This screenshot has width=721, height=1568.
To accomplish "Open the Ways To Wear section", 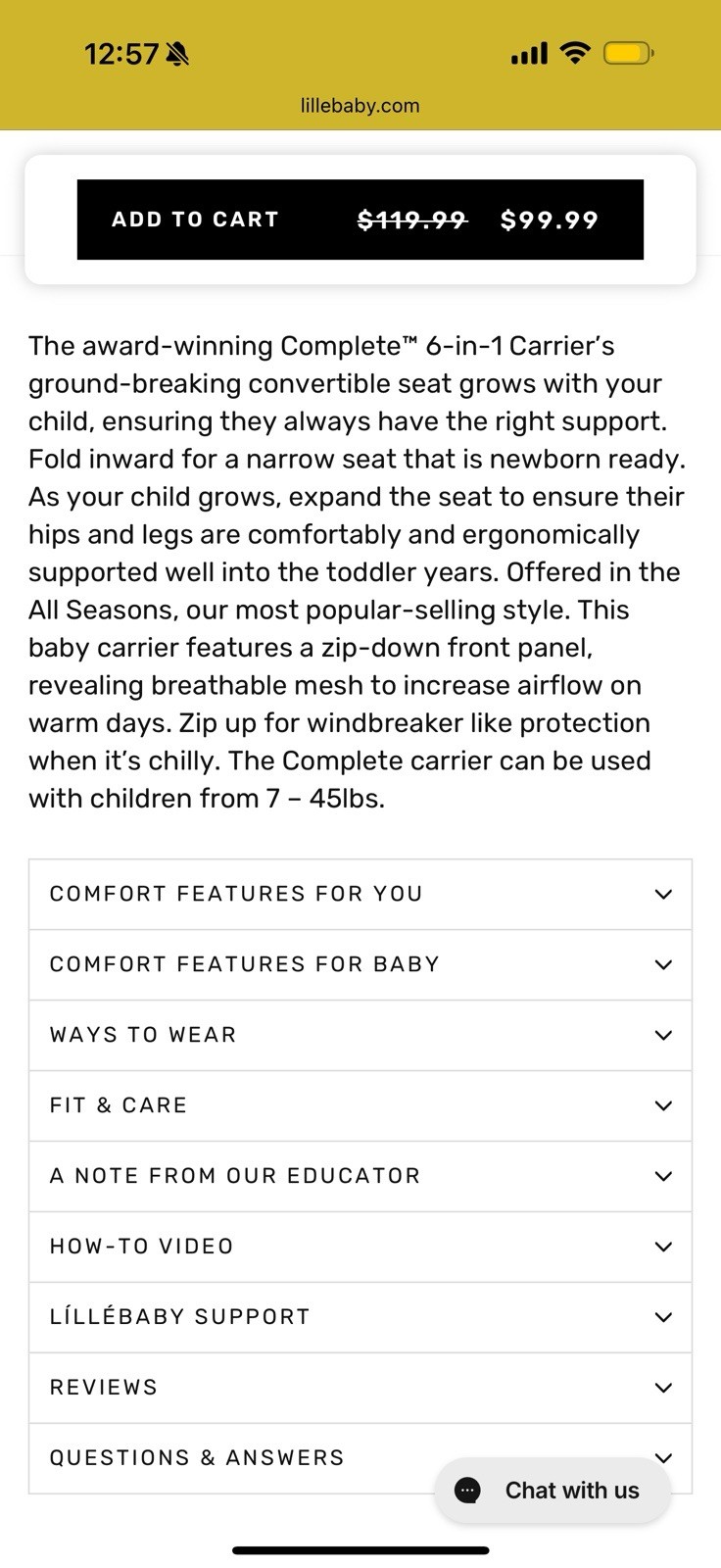I will click(x=360, y=1035).
